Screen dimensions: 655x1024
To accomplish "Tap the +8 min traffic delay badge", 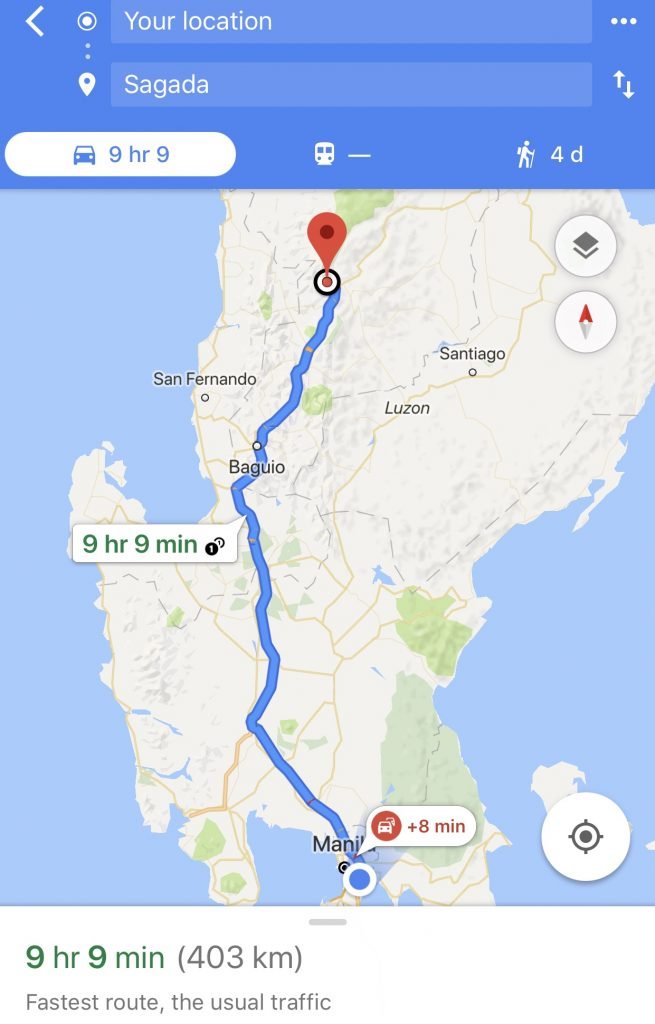I will click(x=420, y=826).
